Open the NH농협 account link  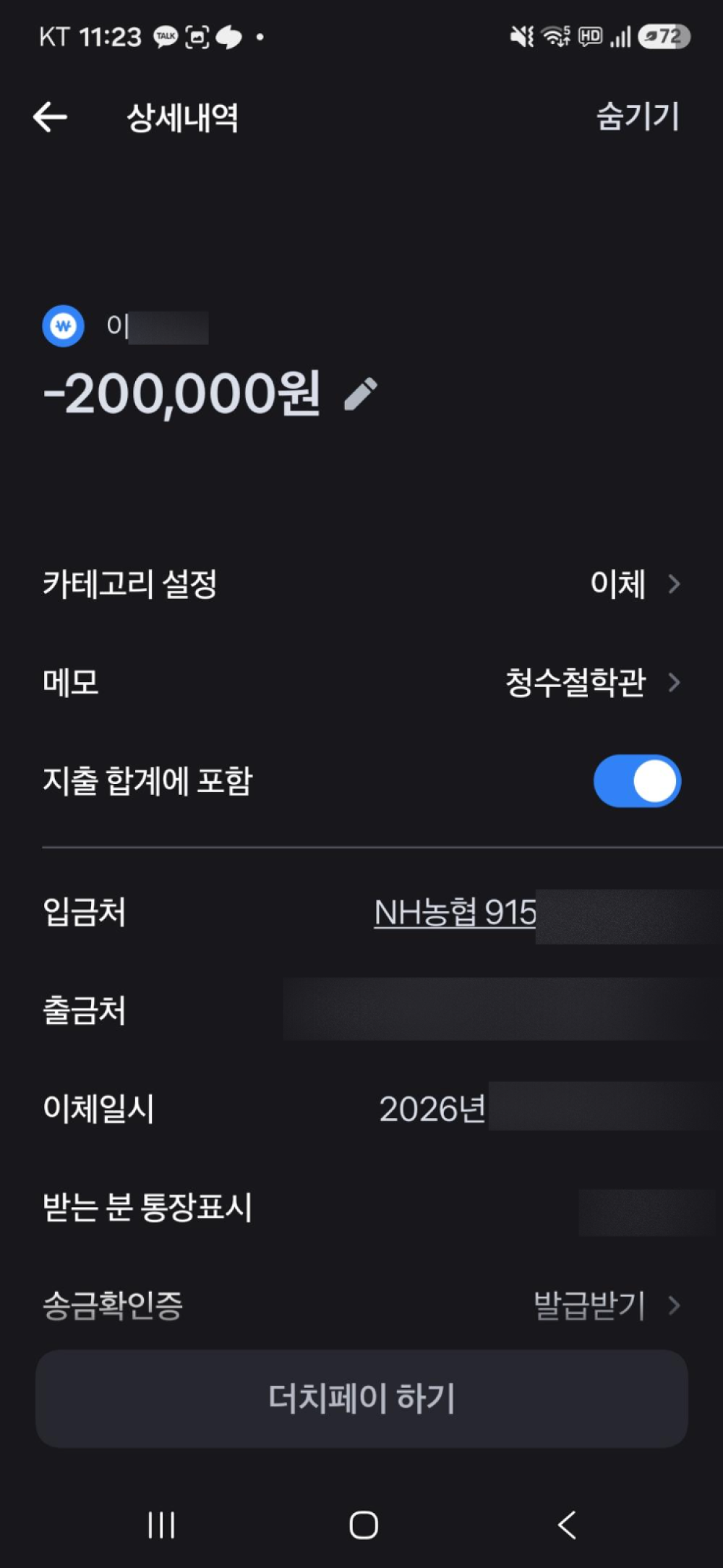[455, 913]
